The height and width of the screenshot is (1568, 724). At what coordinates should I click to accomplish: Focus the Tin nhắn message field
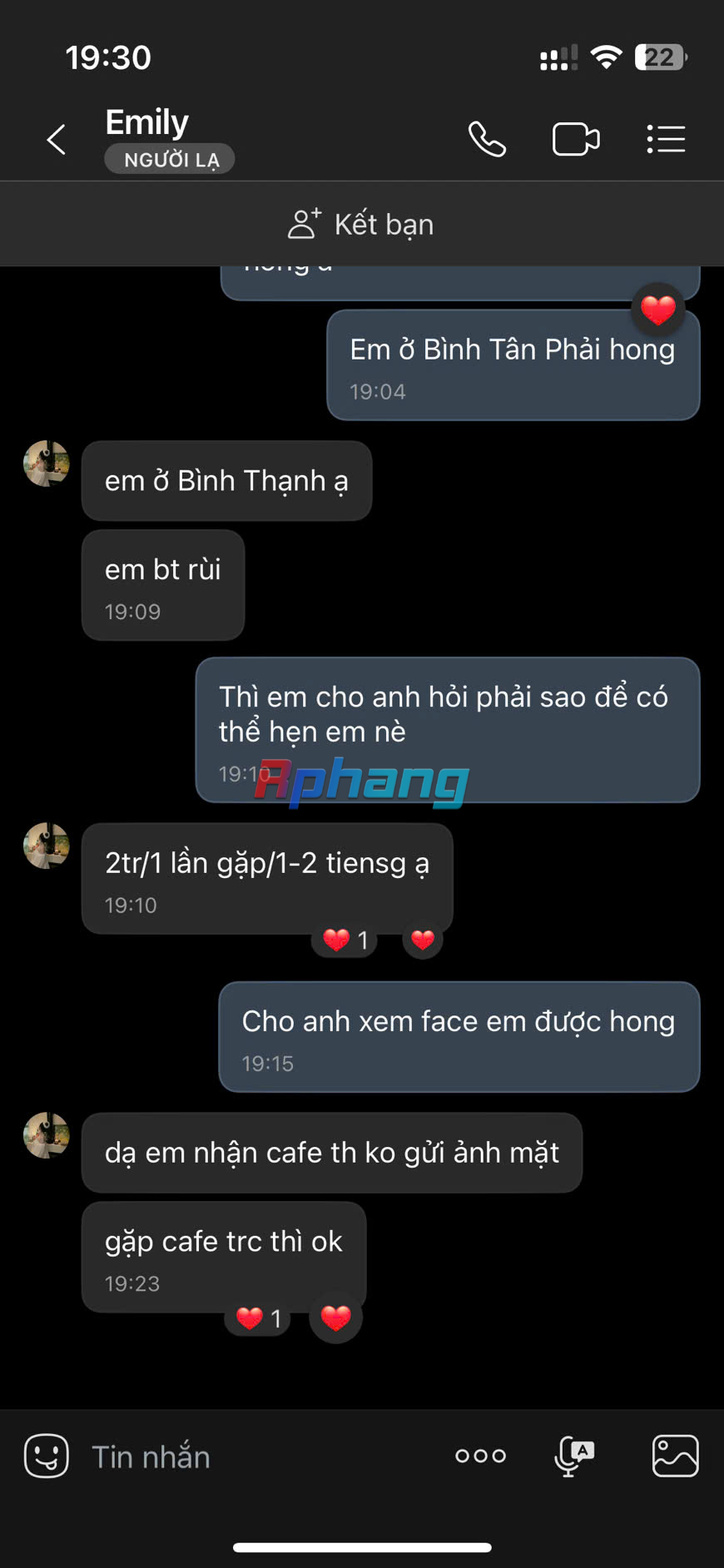[258, 1456]
